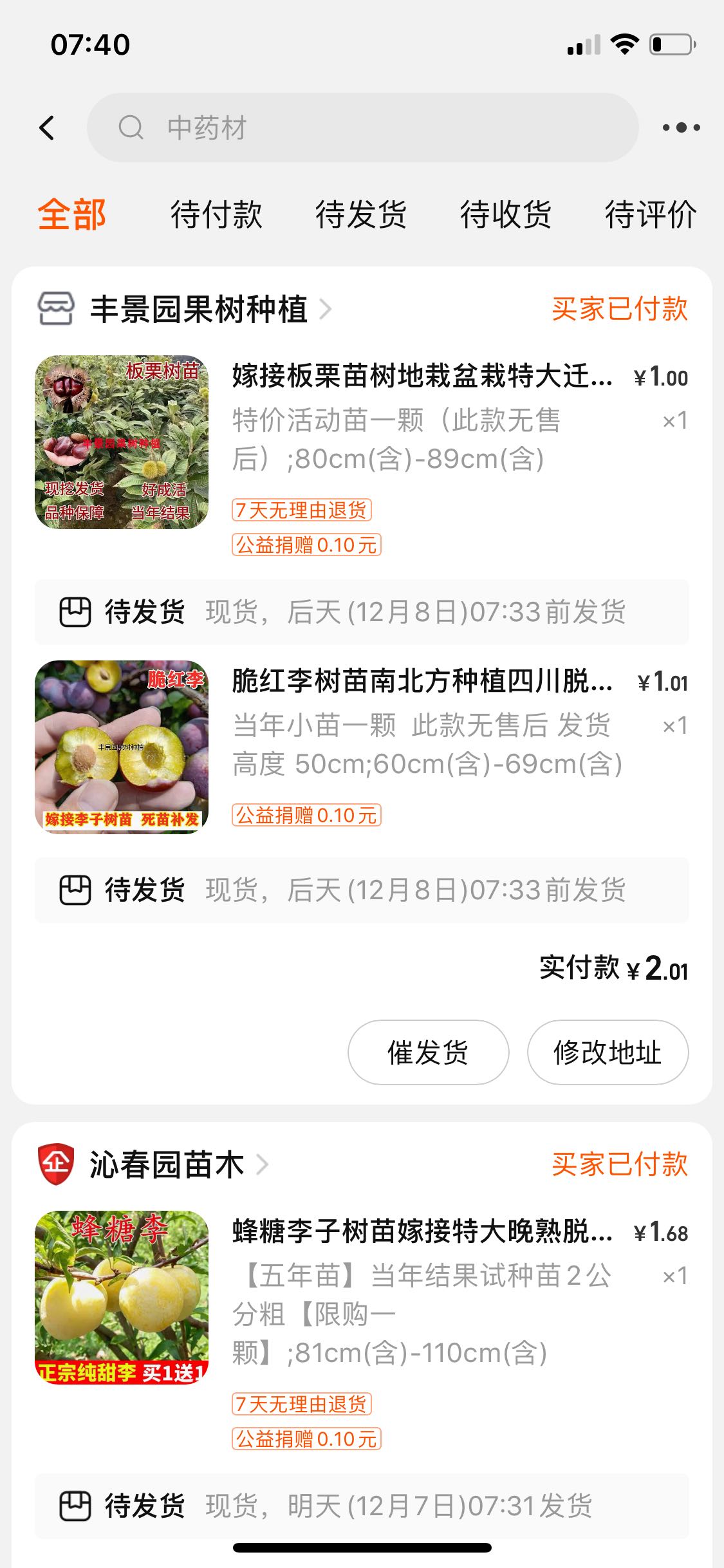Open the three-dot overflow menu
This screenshot has height=1568, width=724.
tap(681, 127)
